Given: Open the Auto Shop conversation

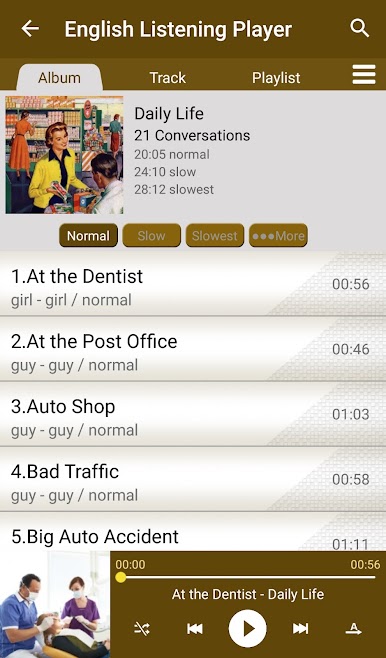Looking at the screenshot, I should coord(193,414).
